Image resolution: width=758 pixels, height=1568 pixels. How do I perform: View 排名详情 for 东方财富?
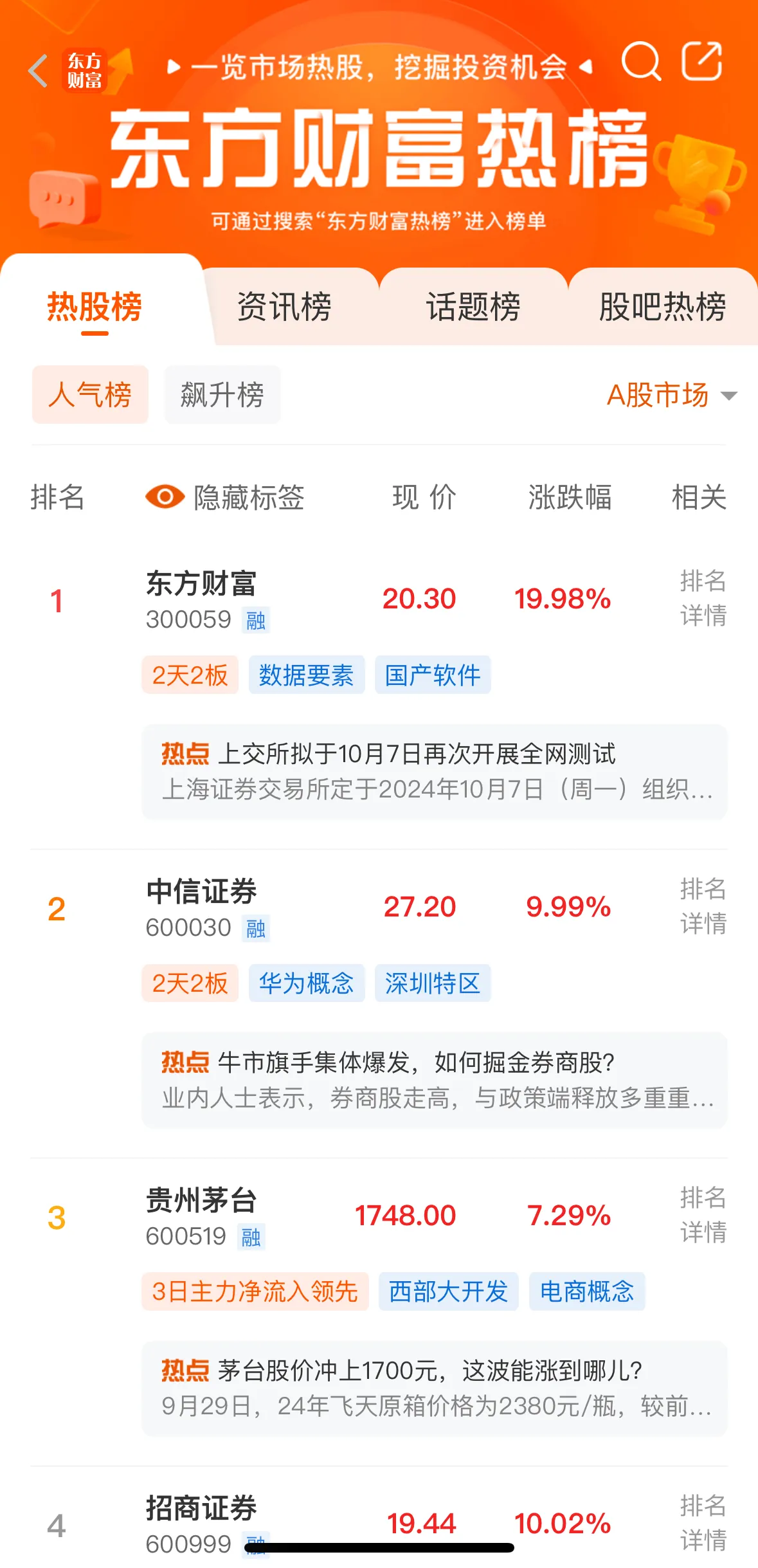tap(703, 598)
